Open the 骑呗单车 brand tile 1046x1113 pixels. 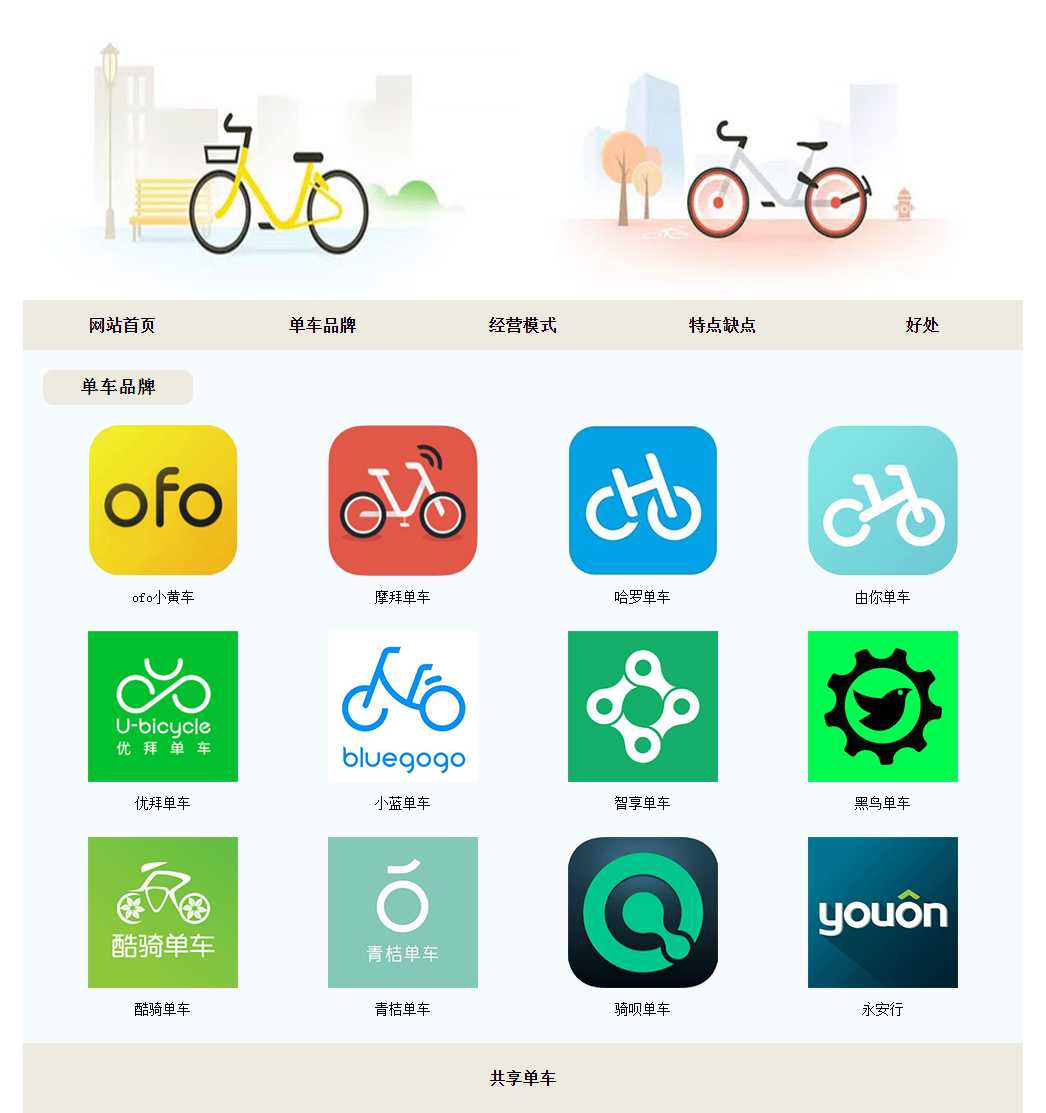point(643,912)
